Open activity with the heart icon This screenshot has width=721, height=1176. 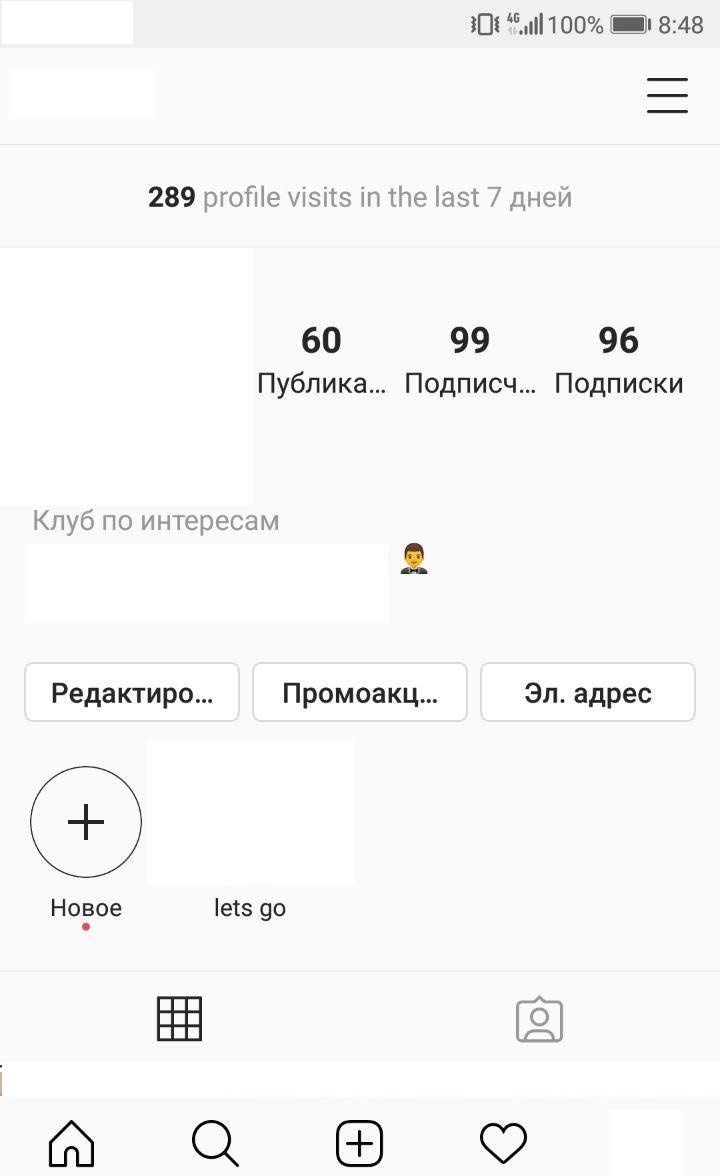pos(504,1142)
